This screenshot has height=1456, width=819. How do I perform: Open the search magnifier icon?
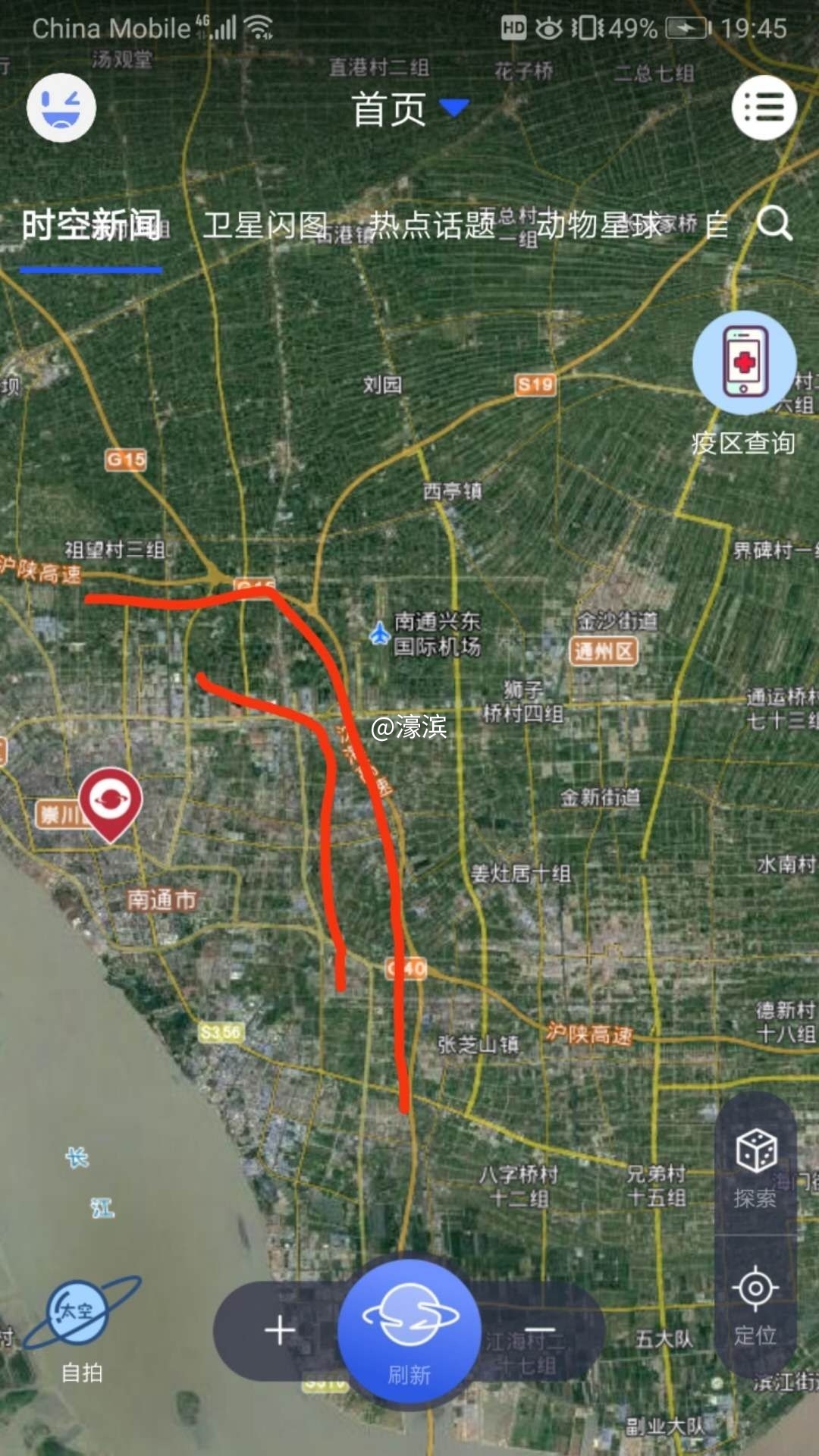774,224
